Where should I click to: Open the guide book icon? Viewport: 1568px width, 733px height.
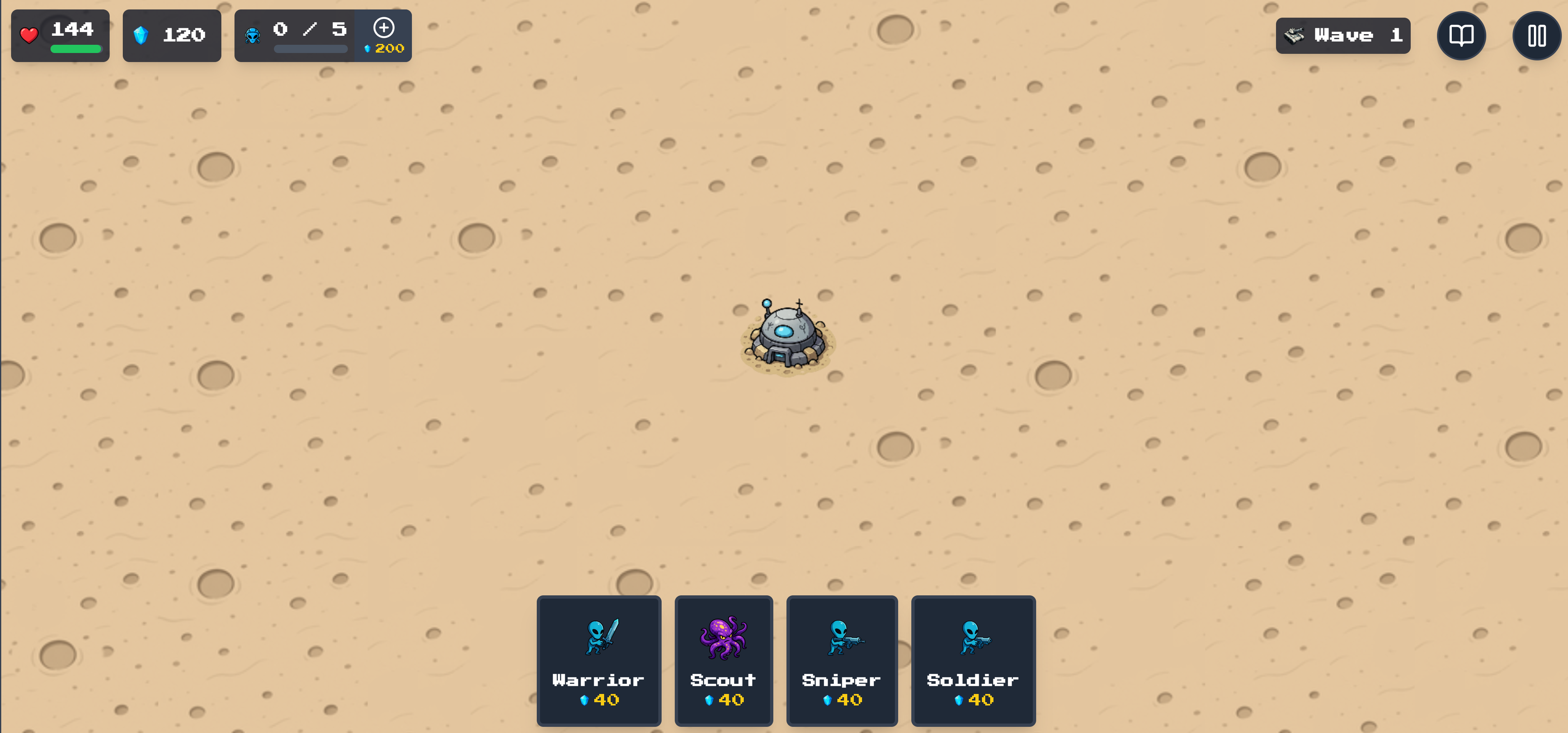pyautogui.click(x=1461, y=35)
